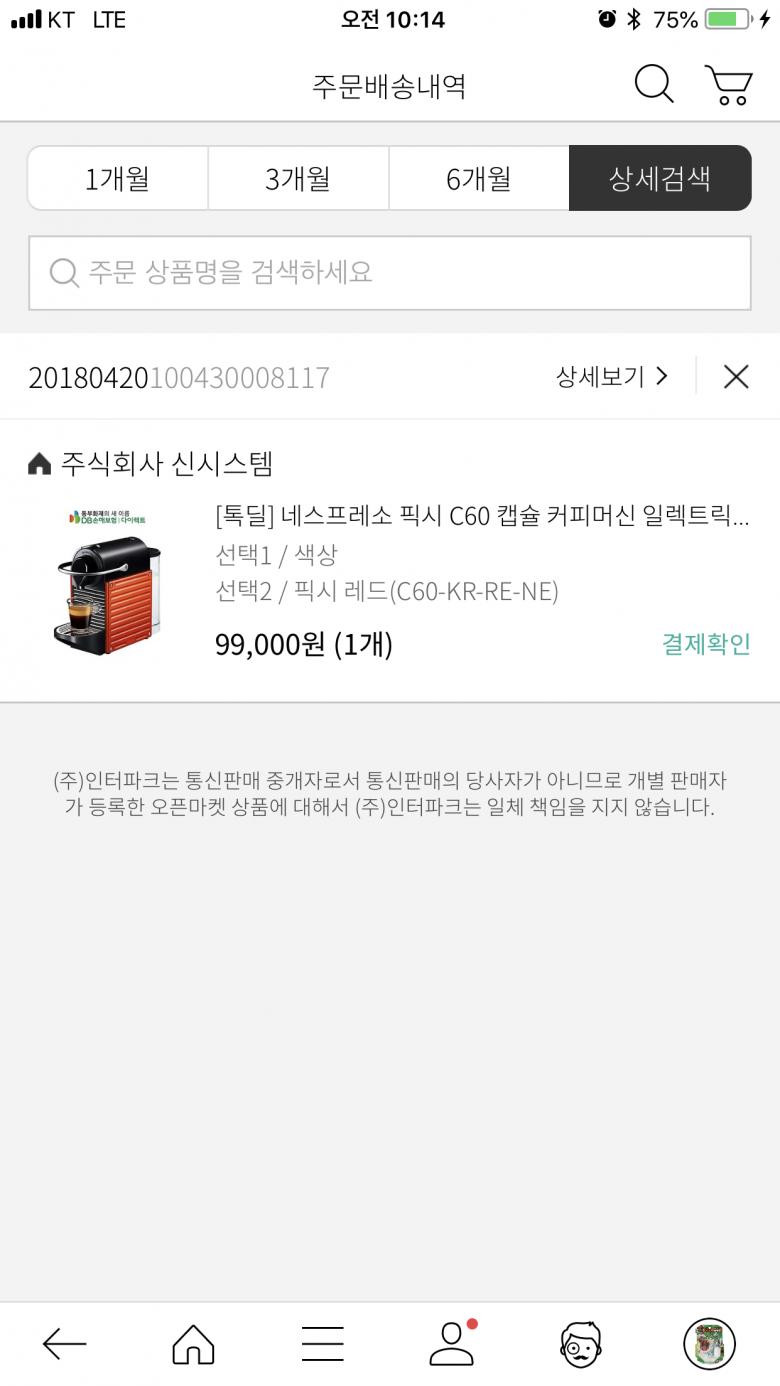780x1386 pixels.
Task: Open the 네스프레소 픽시 C60 product title
Action: point(482,516)
